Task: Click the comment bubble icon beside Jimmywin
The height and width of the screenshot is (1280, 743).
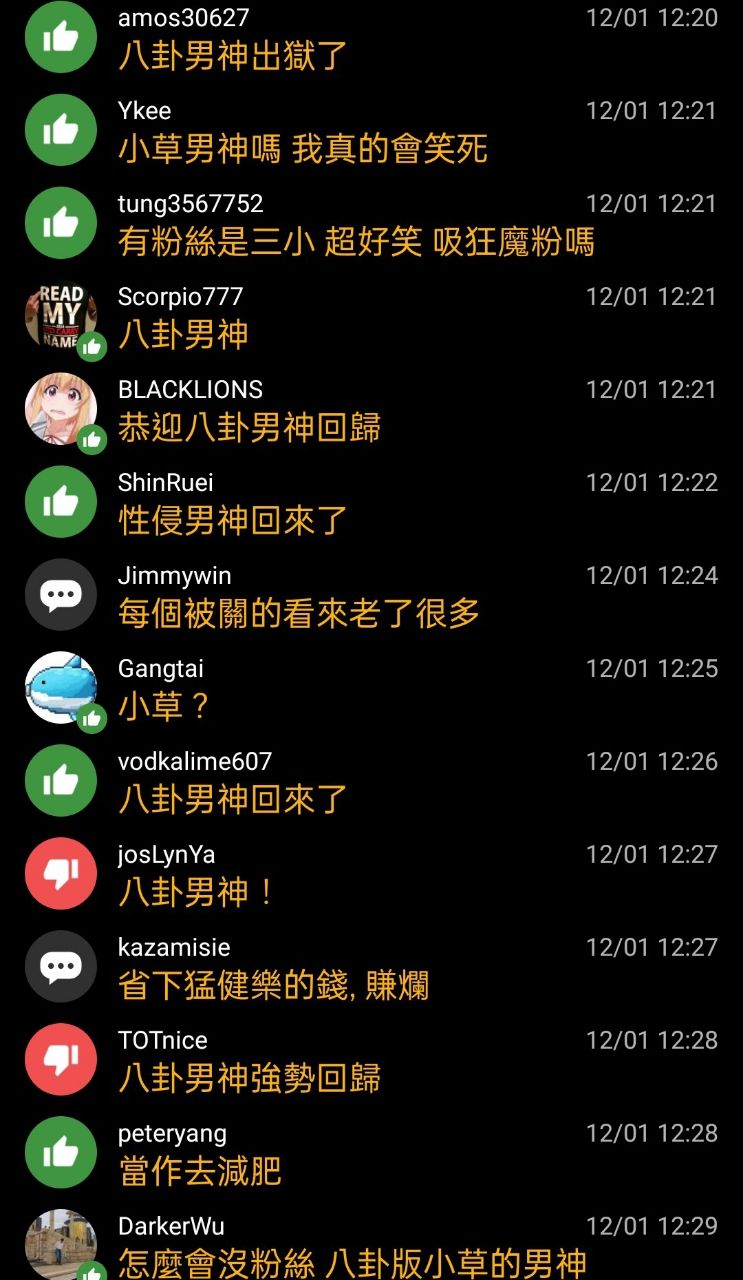Action: (60, 593)
